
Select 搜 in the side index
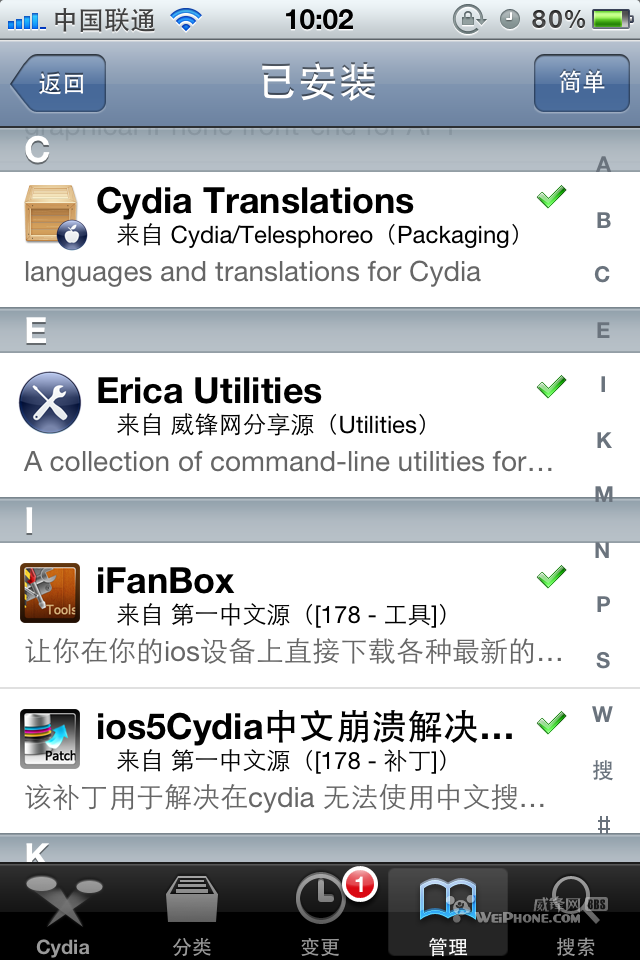[x=603, y=770]
